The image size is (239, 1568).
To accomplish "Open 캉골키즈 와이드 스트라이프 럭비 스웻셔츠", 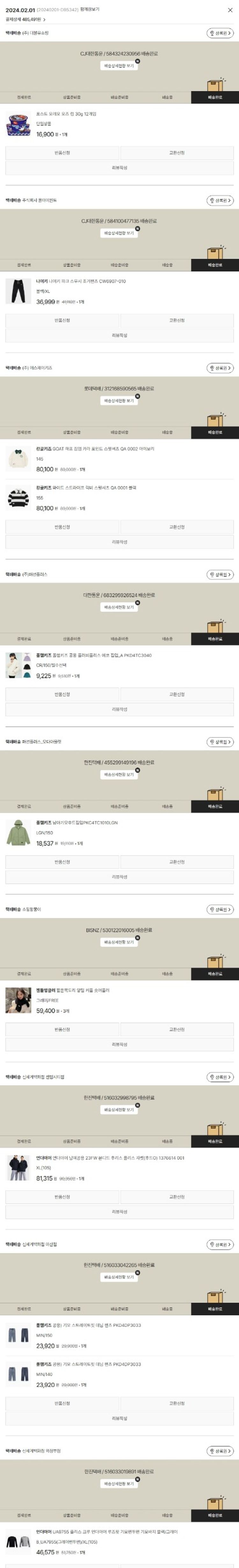I will pyautogui.click(x=85, y=488).
